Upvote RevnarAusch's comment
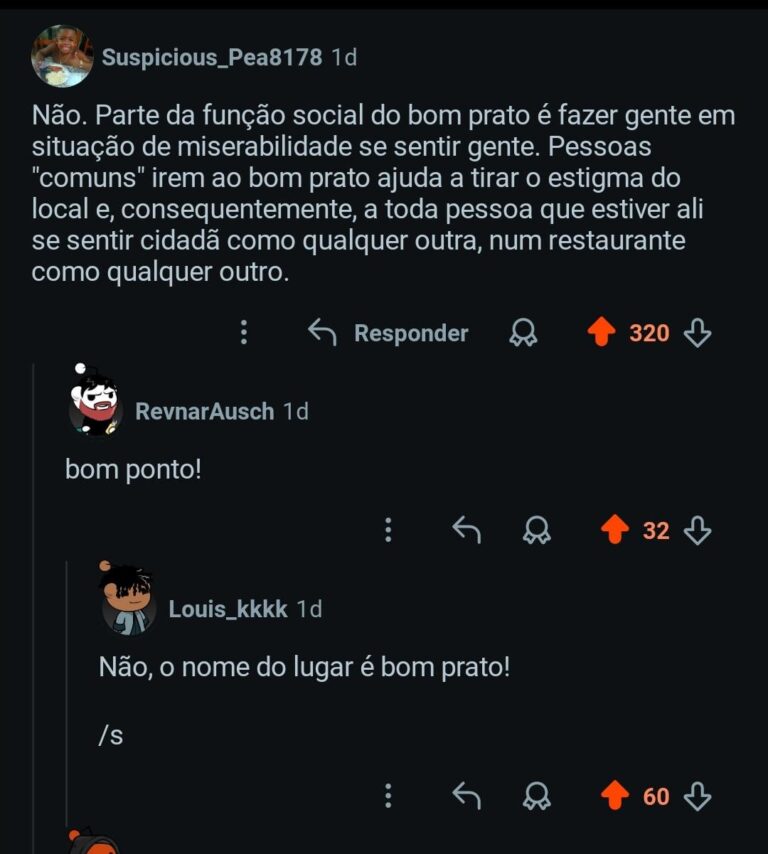The height and width of the screenshot is (854, 768). (x=615, y=530)
